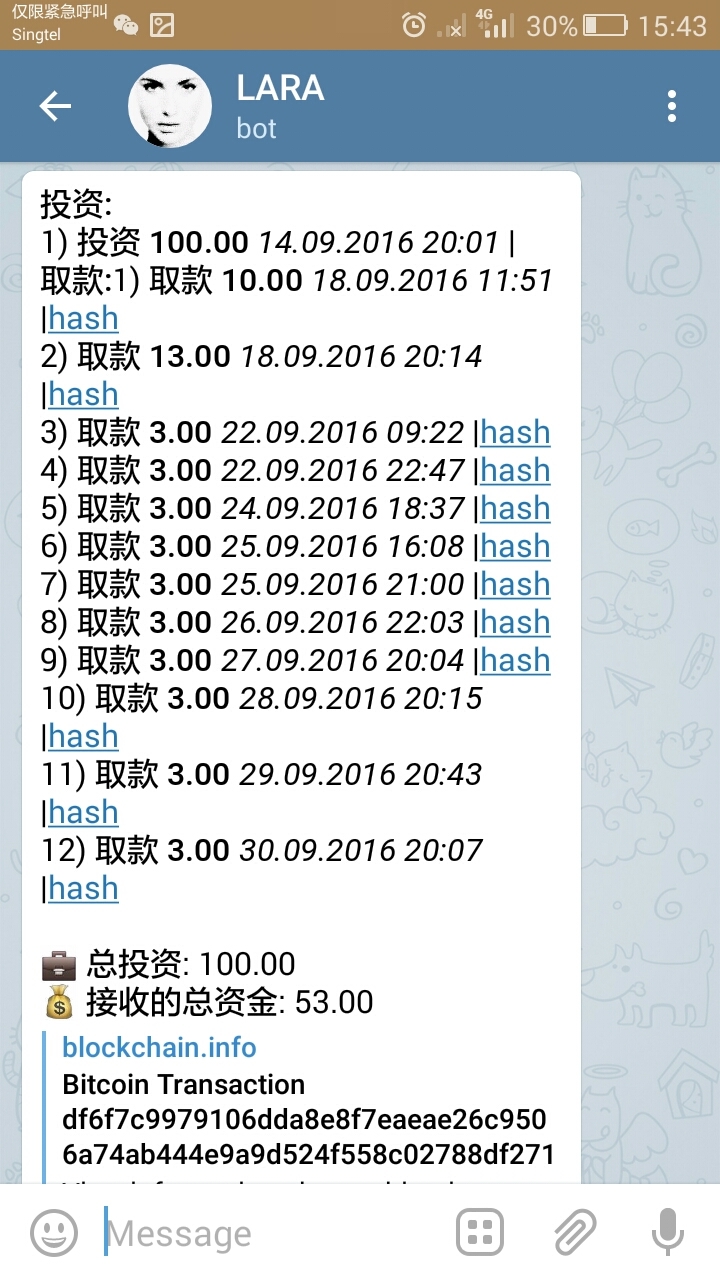Screen dimensions: 720x1280
Task: Open hash link for 29.09.2016 20:43 withdrawal
Action: click(83, 813)
